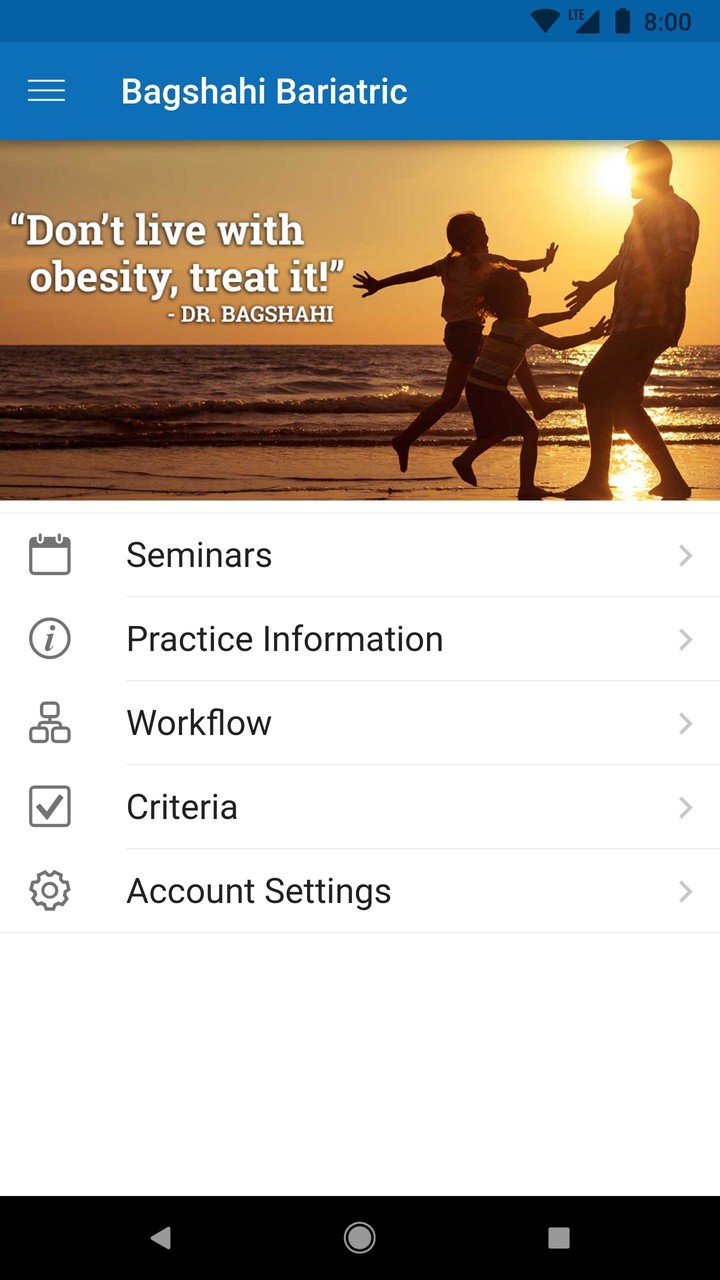Go to the home screen
This screenshot has height=1280, width=720.
(x=360, y=1238)
